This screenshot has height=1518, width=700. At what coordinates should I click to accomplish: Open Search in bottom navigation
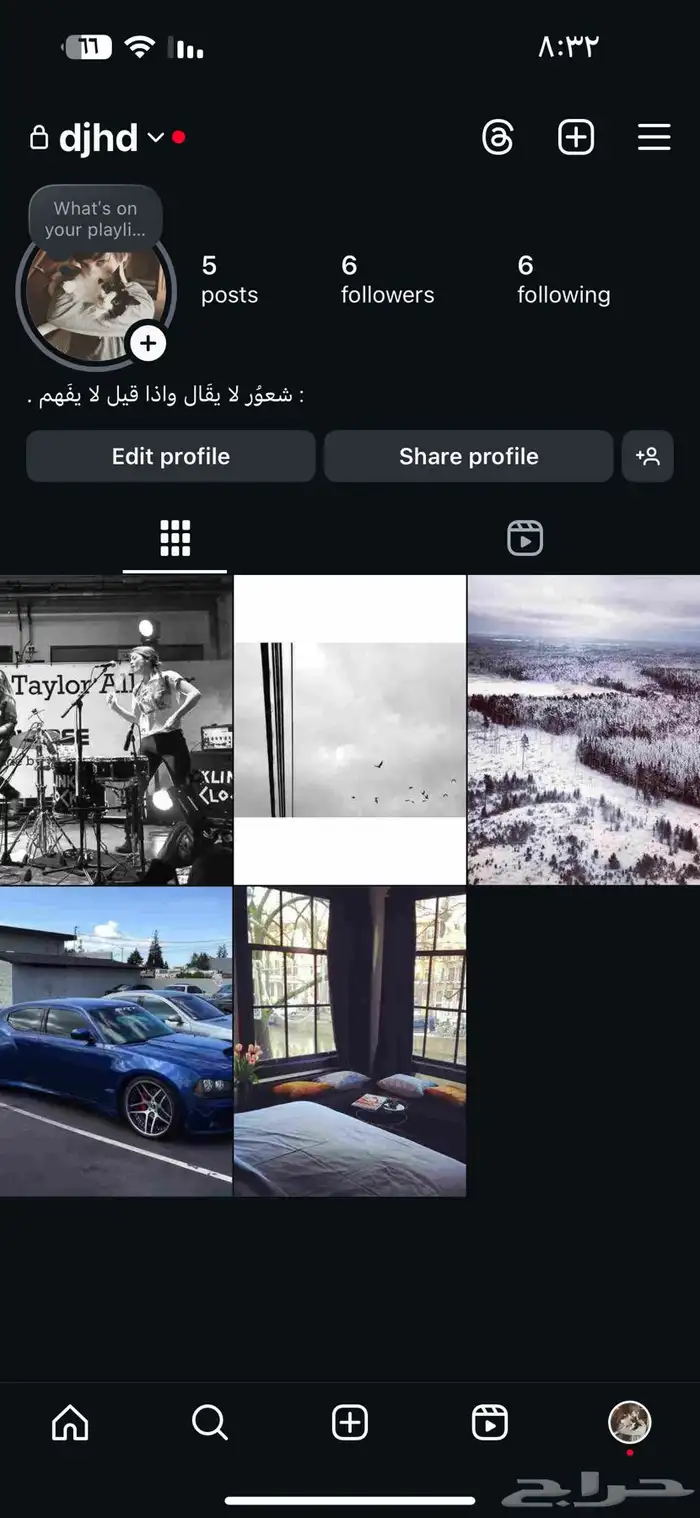point(210,1422)
